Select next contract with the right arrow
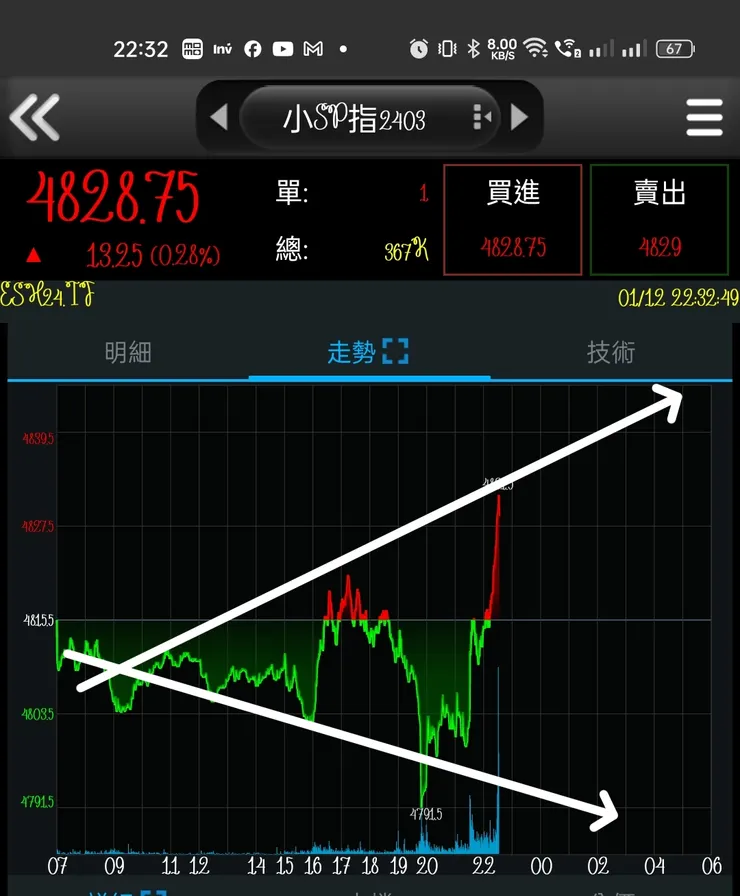740x896 pixels. coord(518,117)
